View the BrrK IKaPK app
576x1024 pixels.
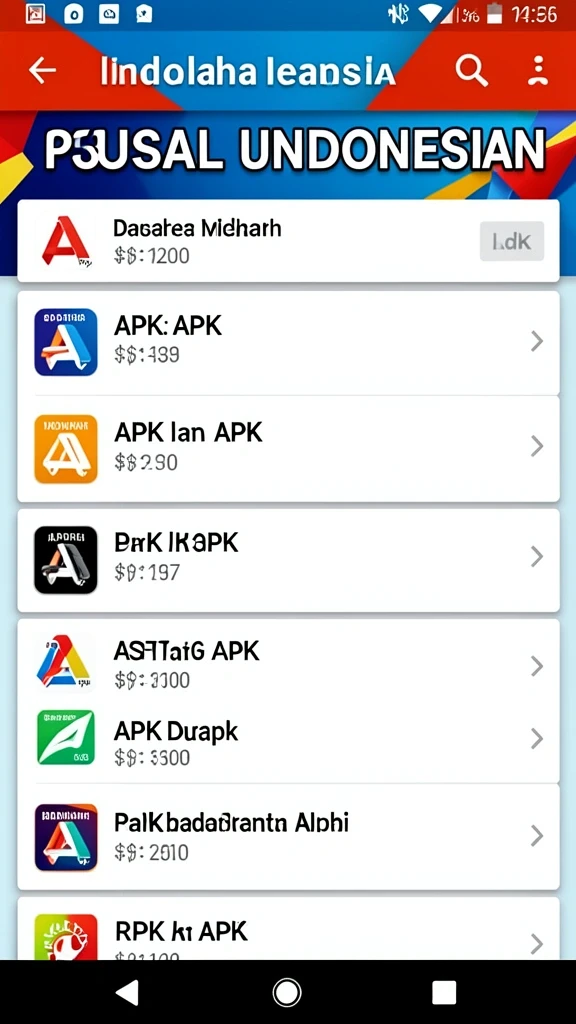(288, 560)
